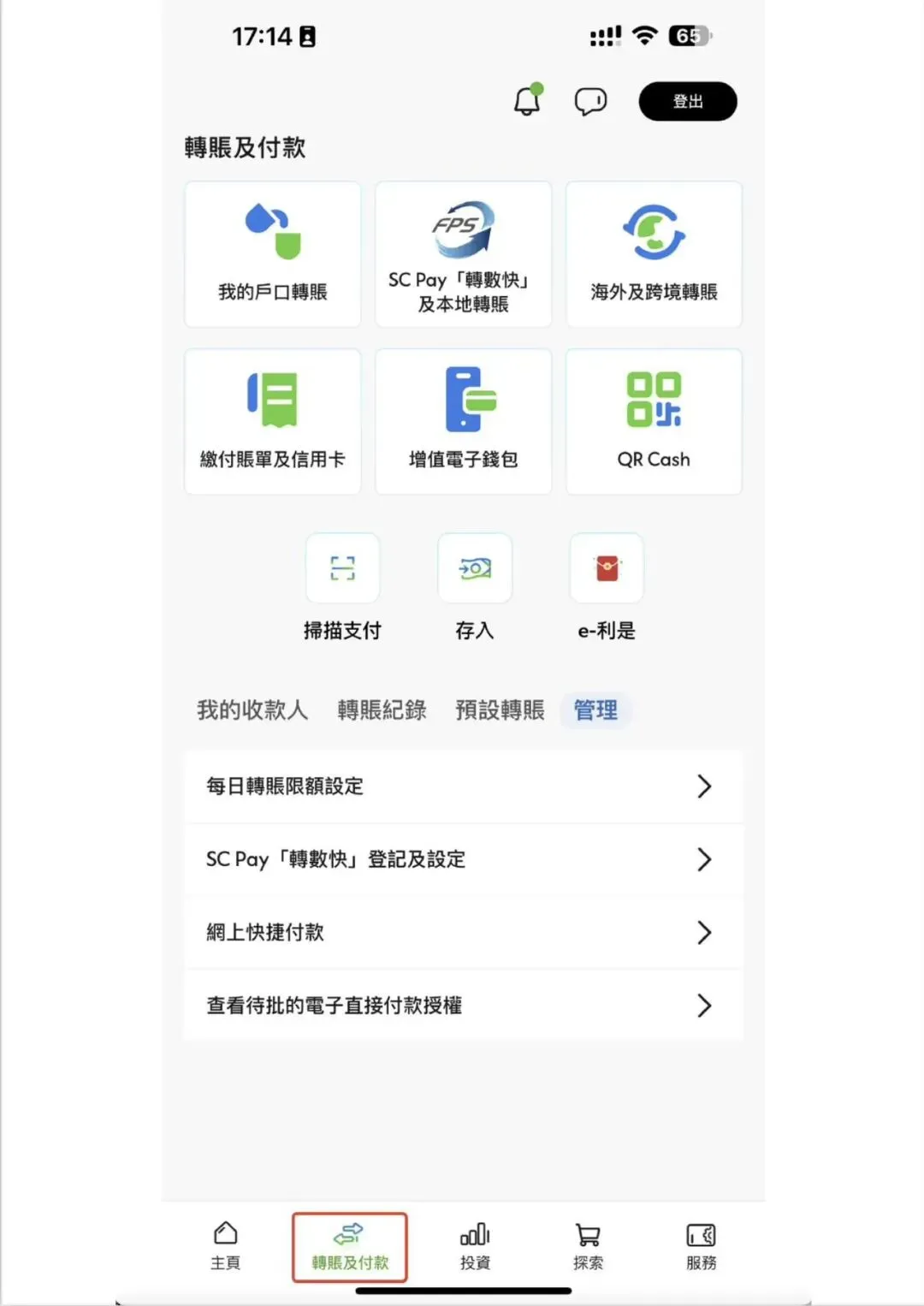The image size is (924, 1306).
Task: Open 繳付賬單及信用卡
Action: pyautogui.click(x=273, y=421)
